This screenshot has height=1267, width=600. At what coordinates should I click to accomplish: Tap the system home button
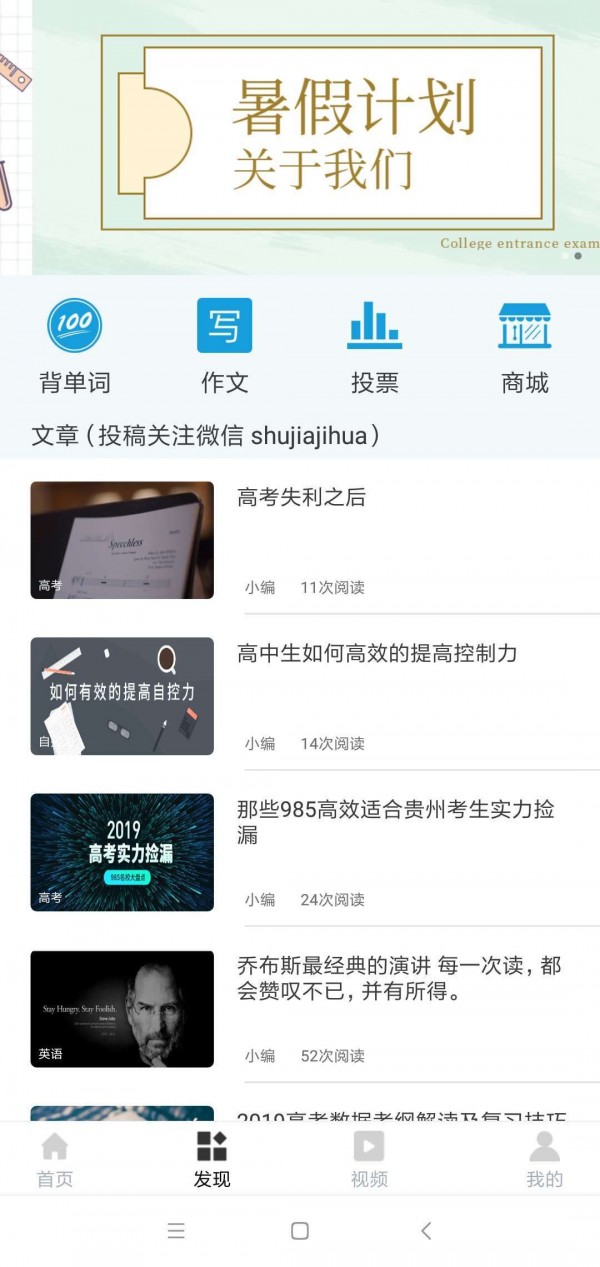[x=299, y=1231]
